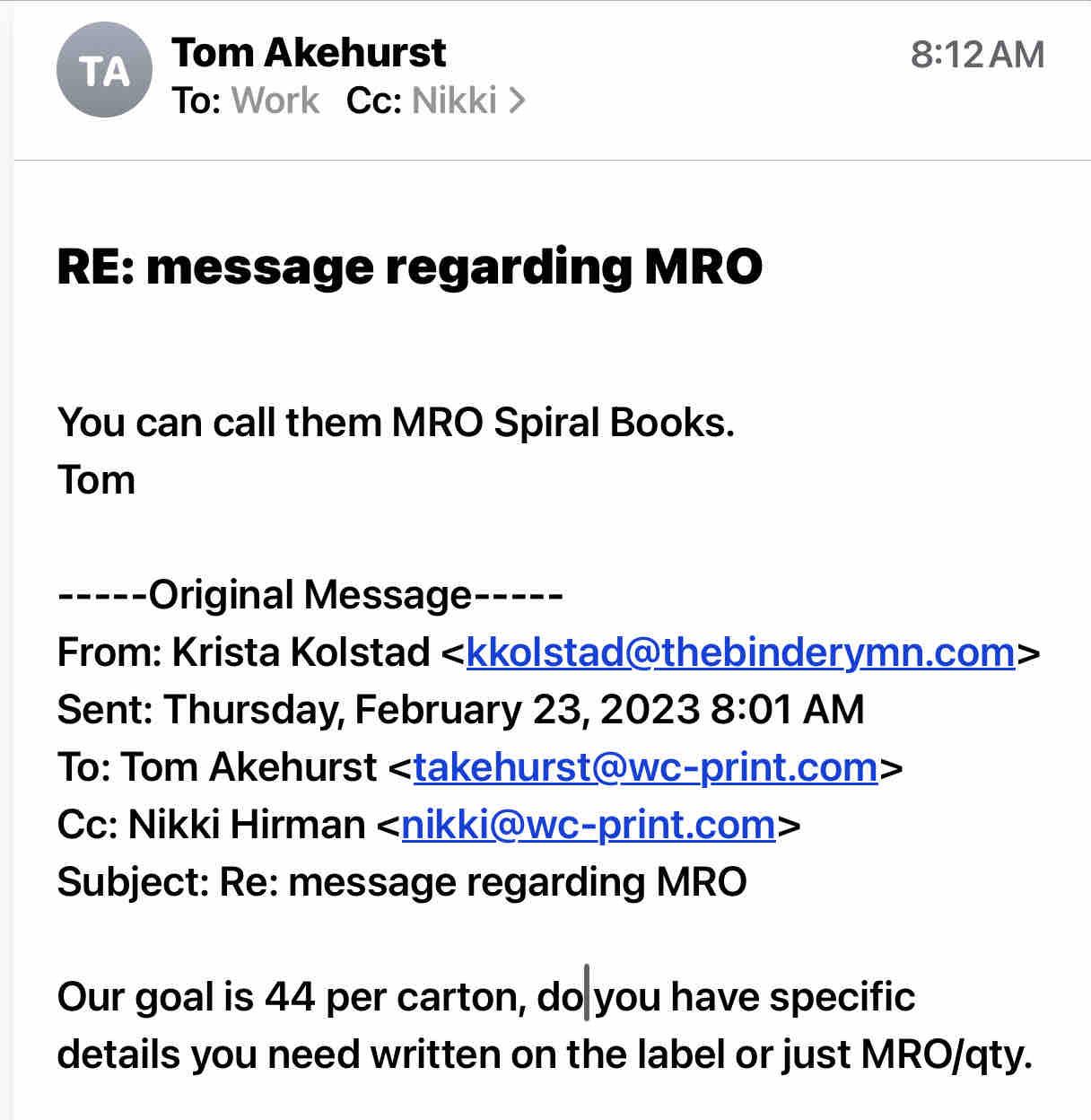Expand the recipient details chevron

[516, 101]
